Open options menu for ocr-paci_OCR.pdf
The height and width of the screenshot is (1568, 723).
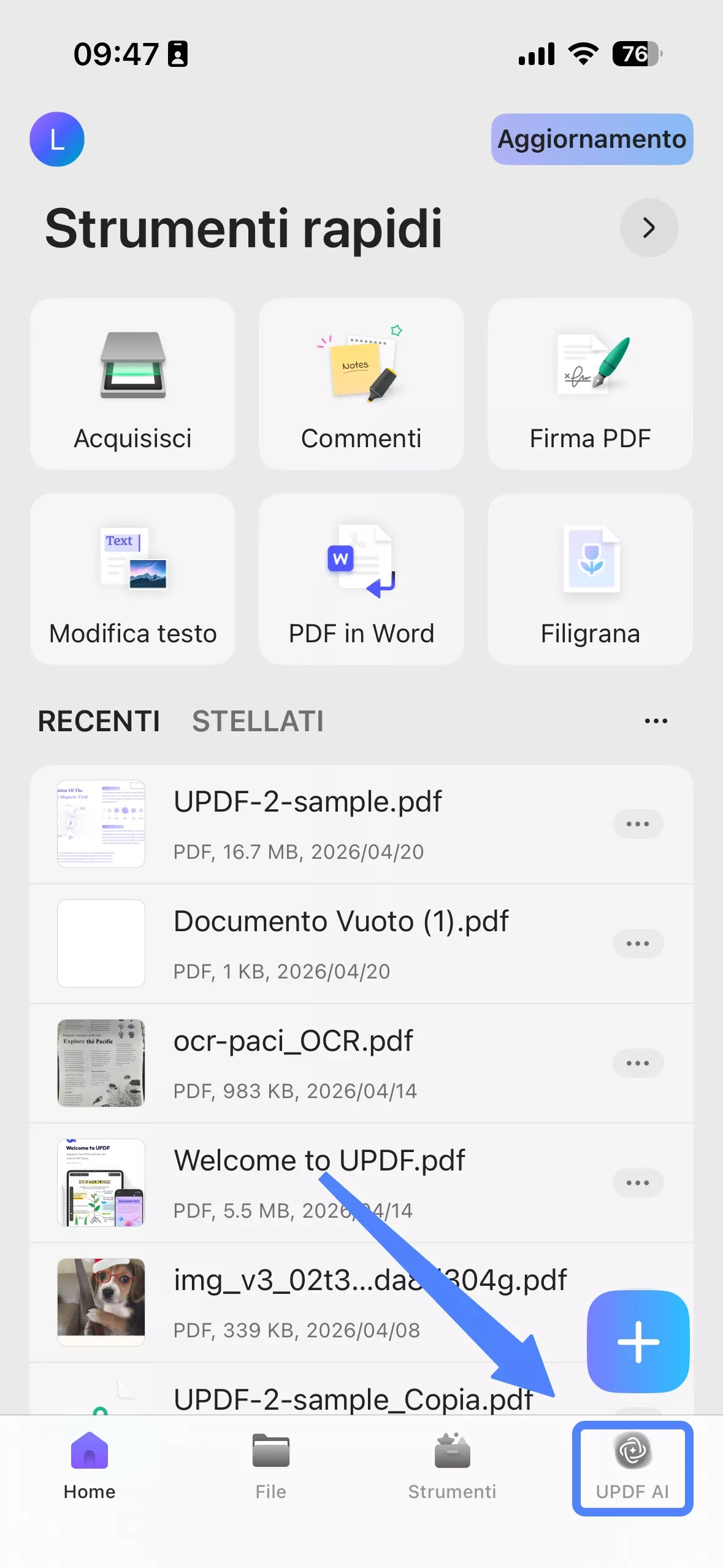[638, 1063]
